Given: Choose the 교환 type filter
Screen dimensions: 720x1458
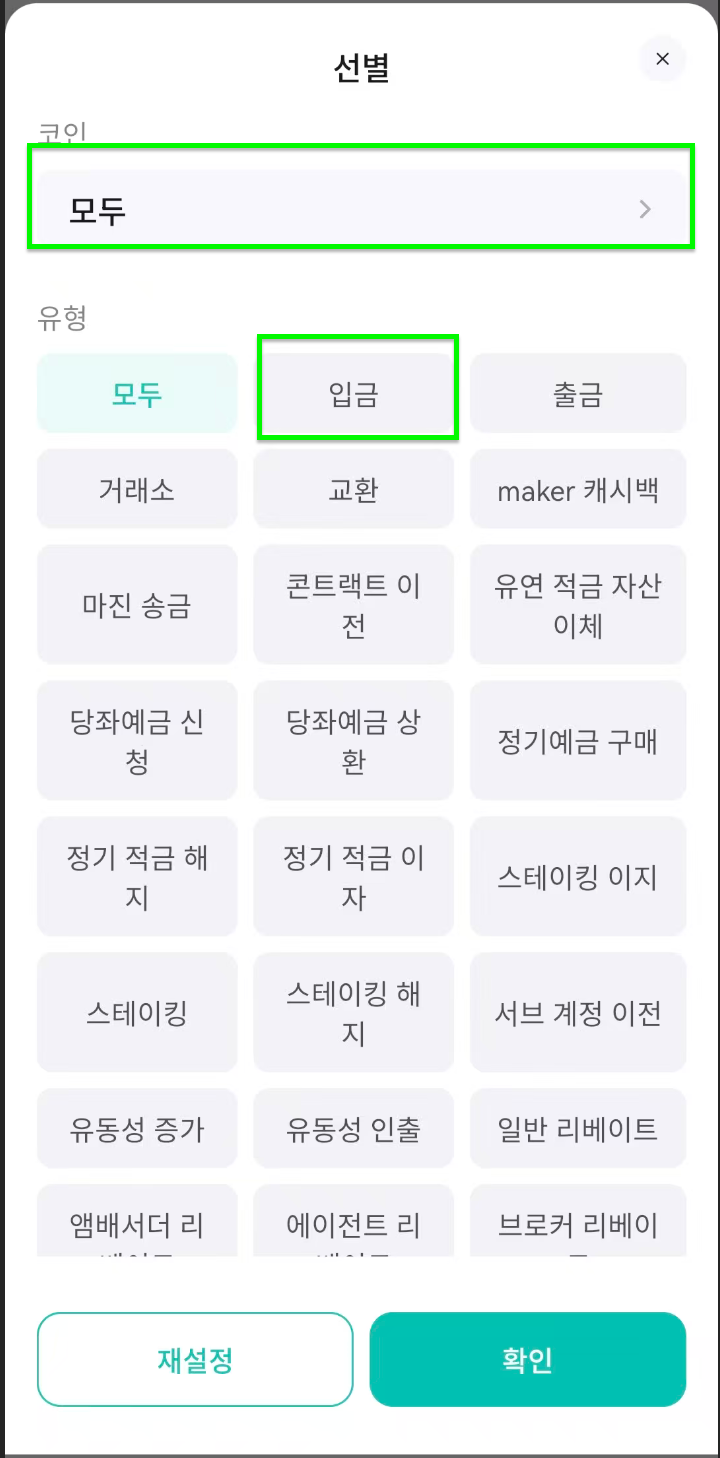Looking at the screenshot, I should (353, 489).
